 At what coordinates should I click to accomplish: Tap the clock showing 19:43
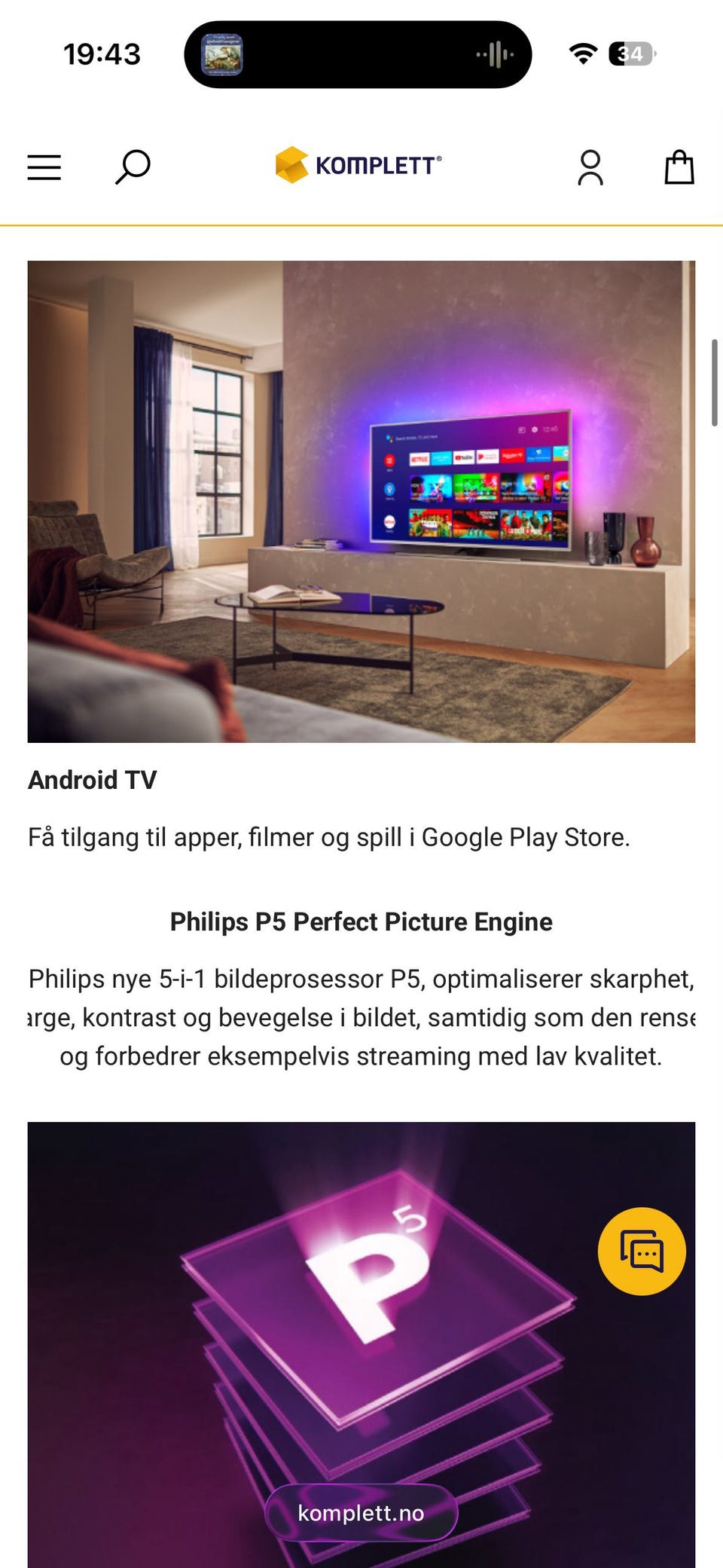coord(102,53)
